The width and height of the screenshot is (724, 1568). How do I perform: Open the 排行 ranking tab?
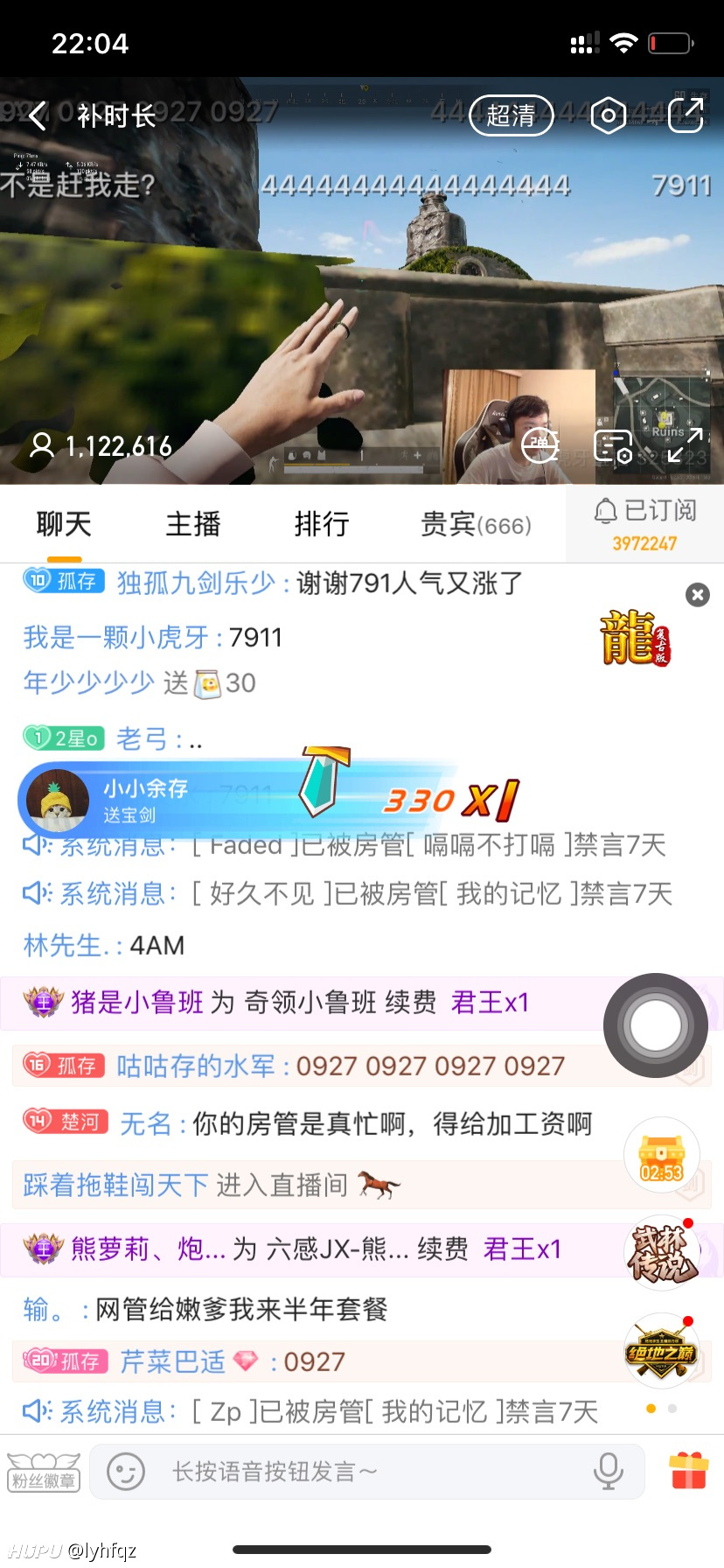pyautogui.click(x=322, y=524)
